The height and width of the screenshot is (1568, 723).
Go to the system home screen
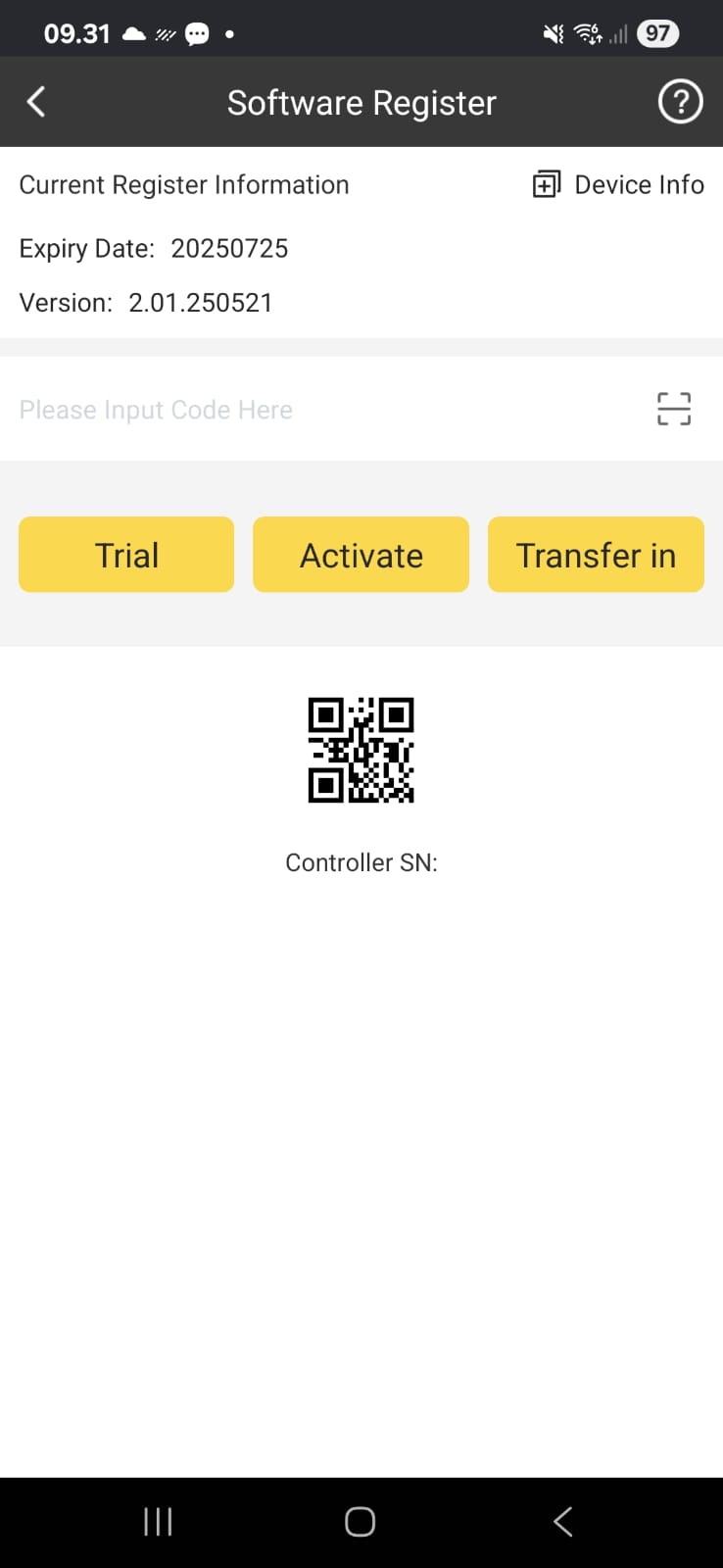[360, 1521]
